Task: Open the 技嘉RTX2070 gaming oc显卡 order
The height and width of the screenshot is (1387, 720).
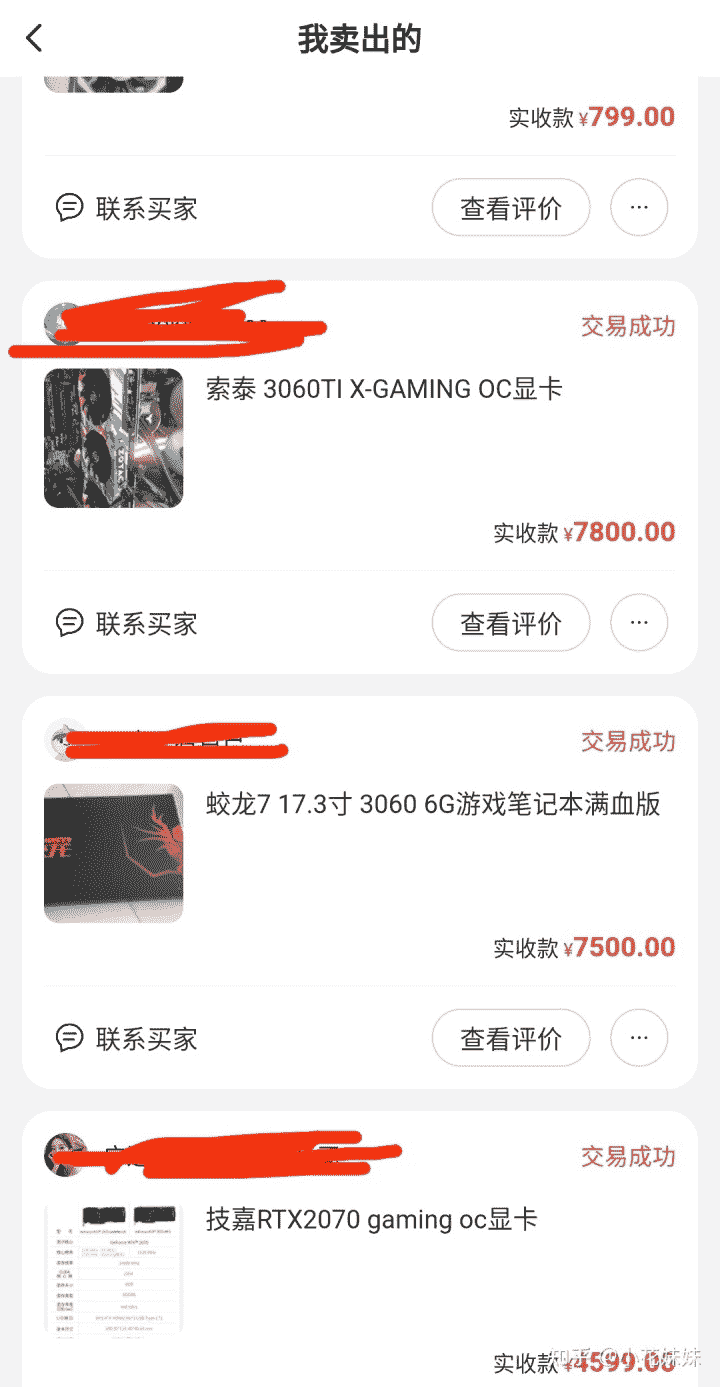Action: (x=371, y=1219)
